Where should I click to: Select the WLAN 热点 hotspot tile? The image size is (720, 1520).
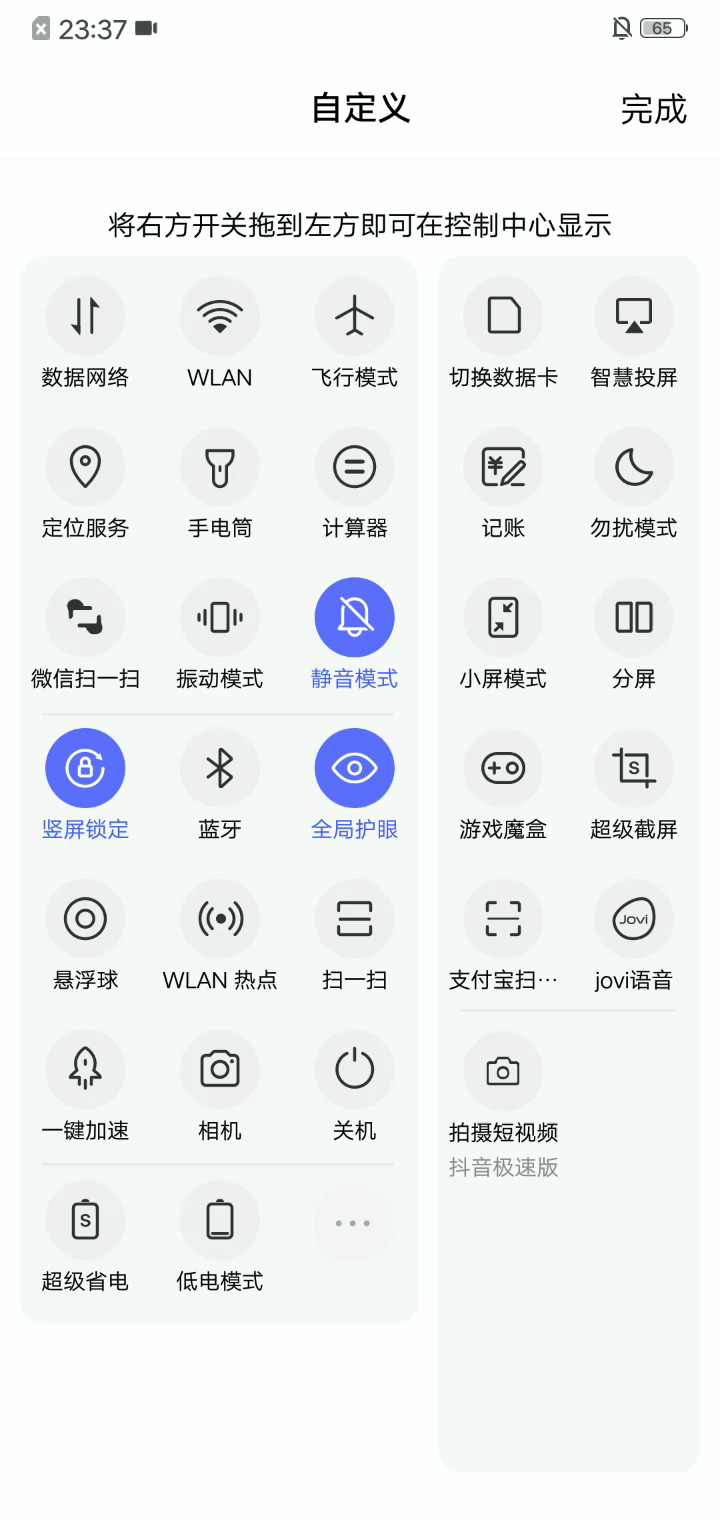220,919
